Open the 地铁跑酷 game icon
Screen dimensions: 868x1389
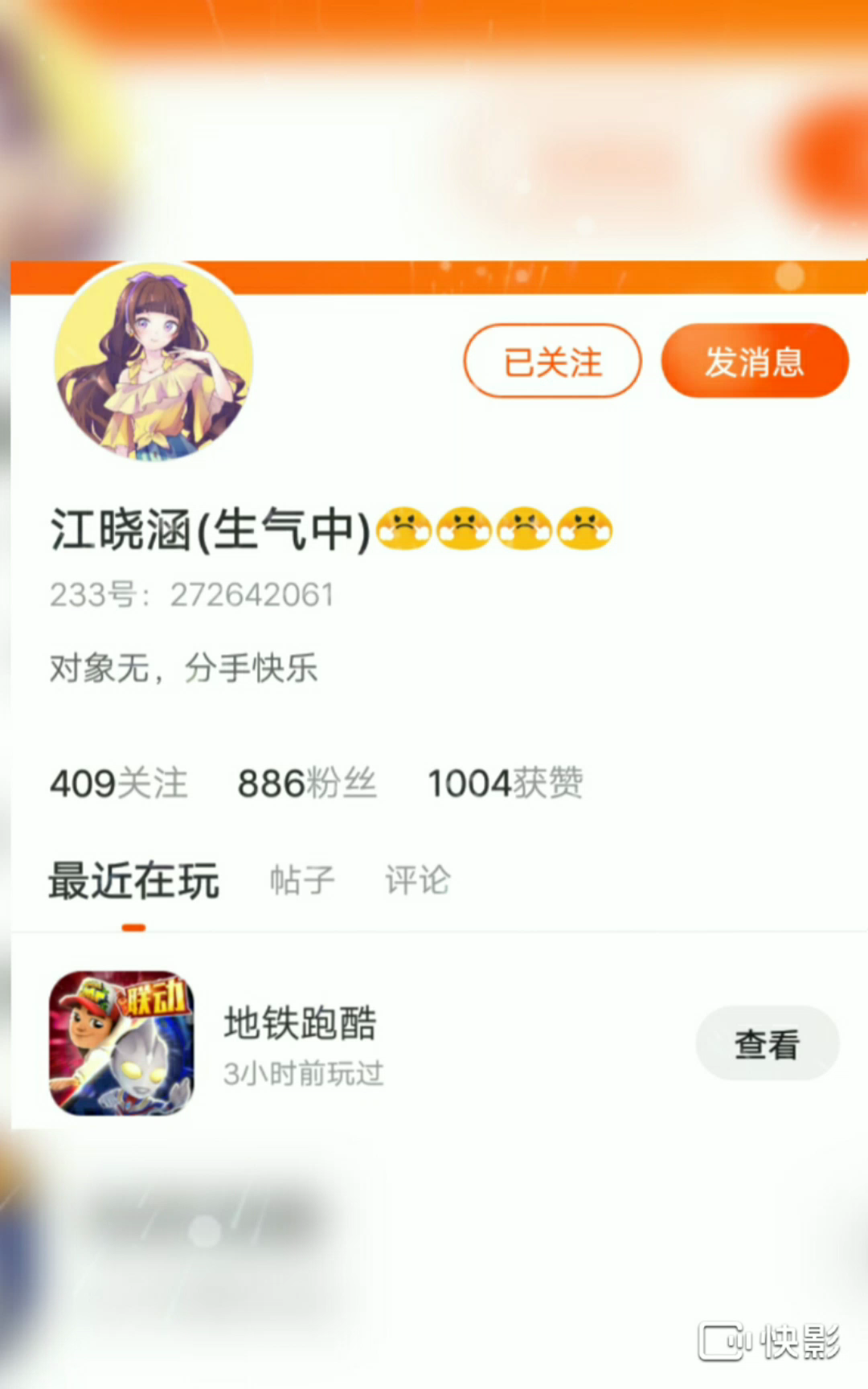pyautogui.click(x=121, y=1043)
